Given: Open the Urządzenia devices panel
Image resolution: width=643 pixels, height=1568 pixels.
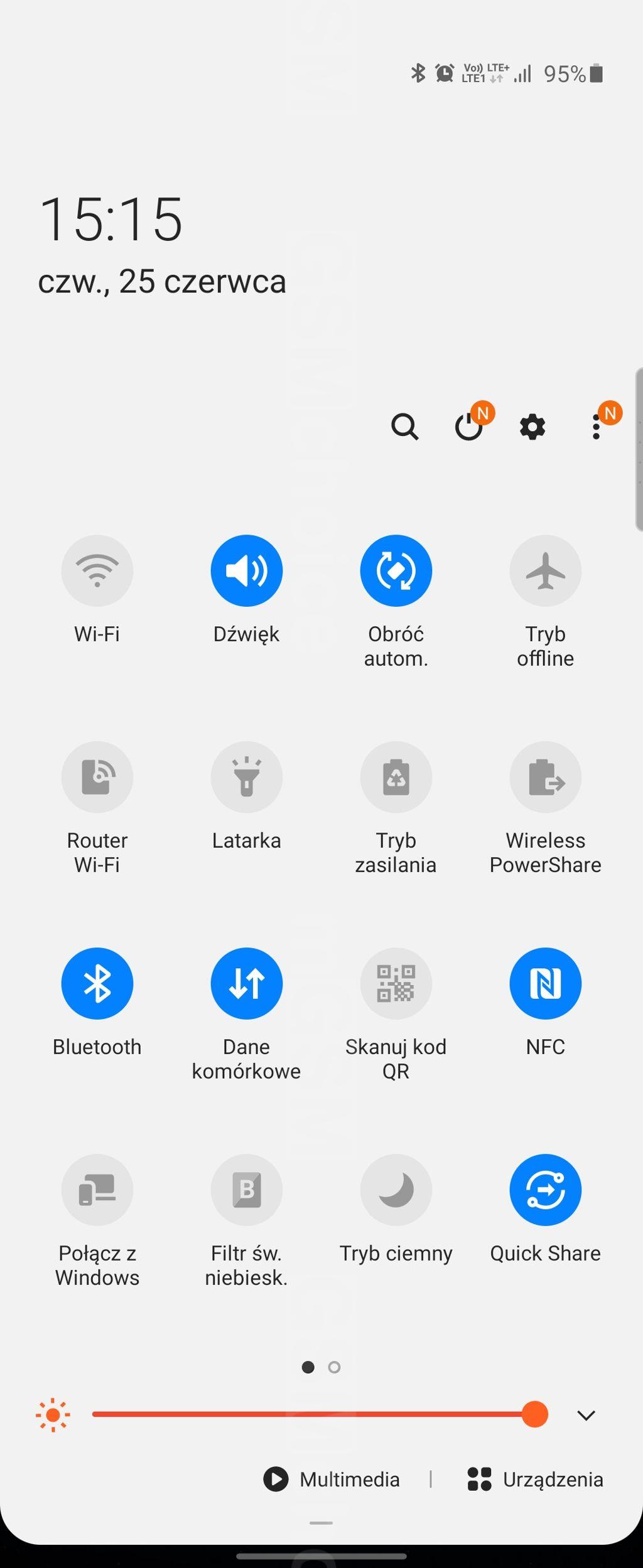Looking at the screenshot, I should point(536,1480).
